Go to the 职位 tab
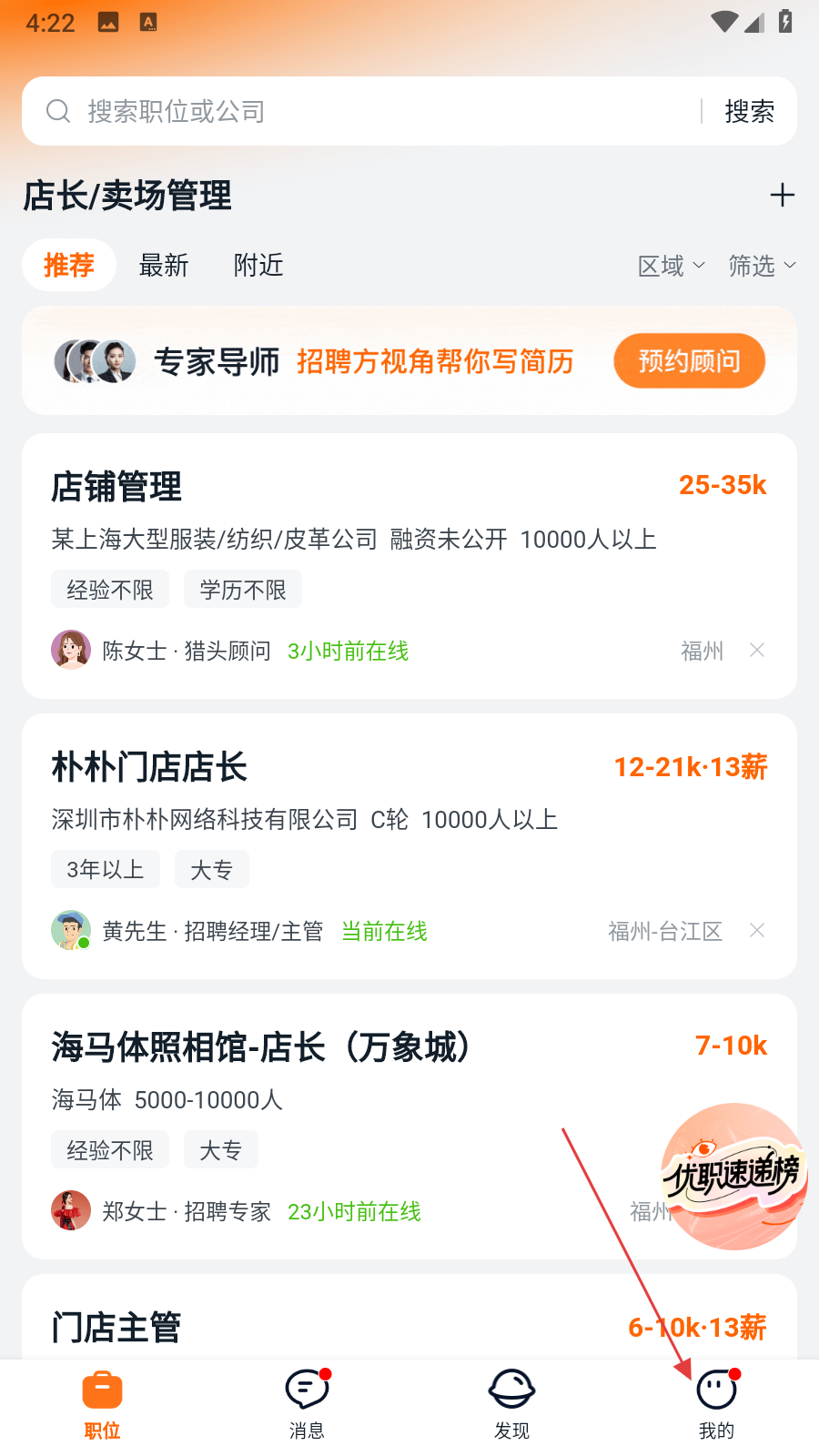 (x=102, y=1406)
